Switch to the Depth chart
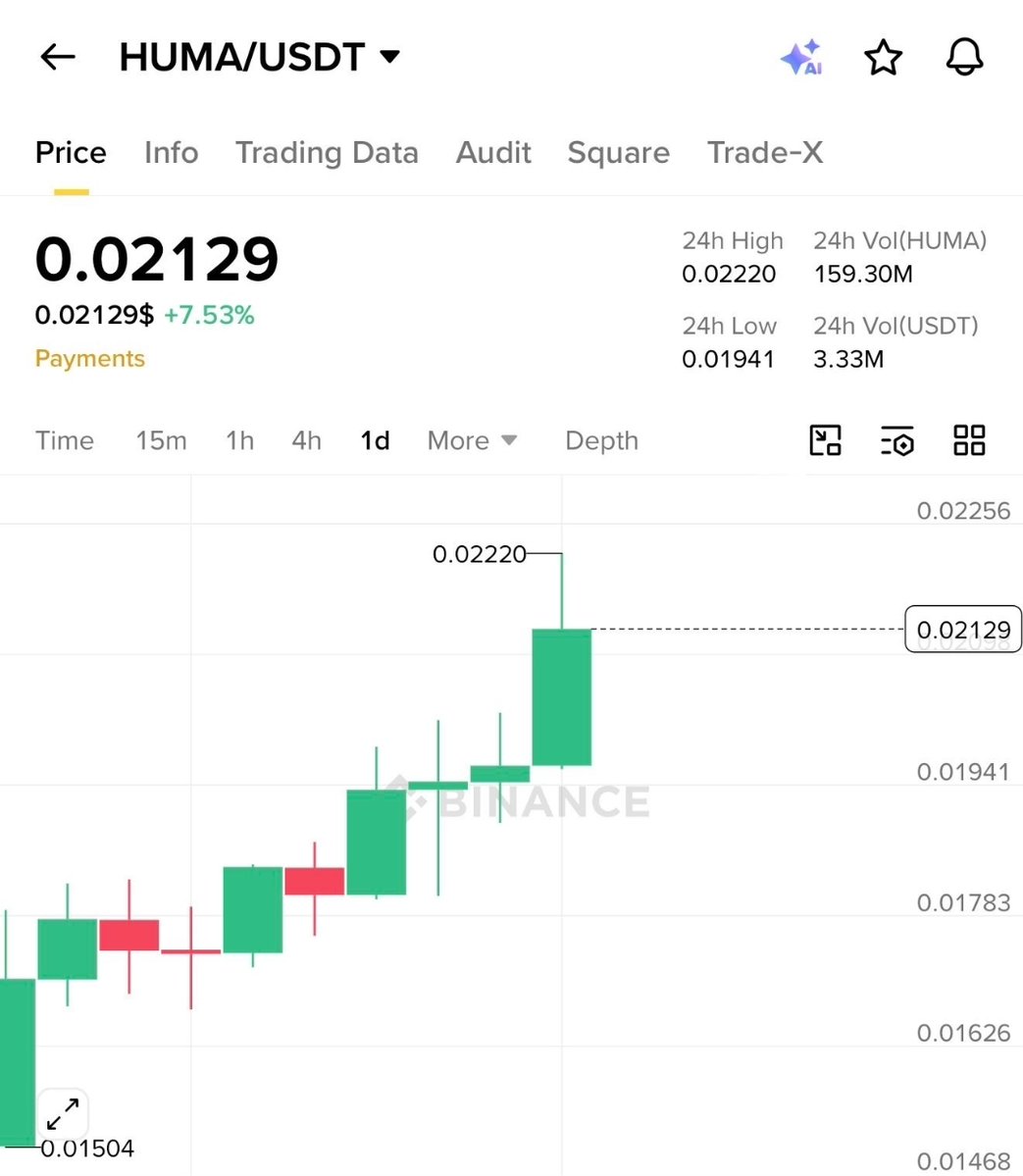The width and height of the screenshot is (1023, 1176). (x=601, y=441)
